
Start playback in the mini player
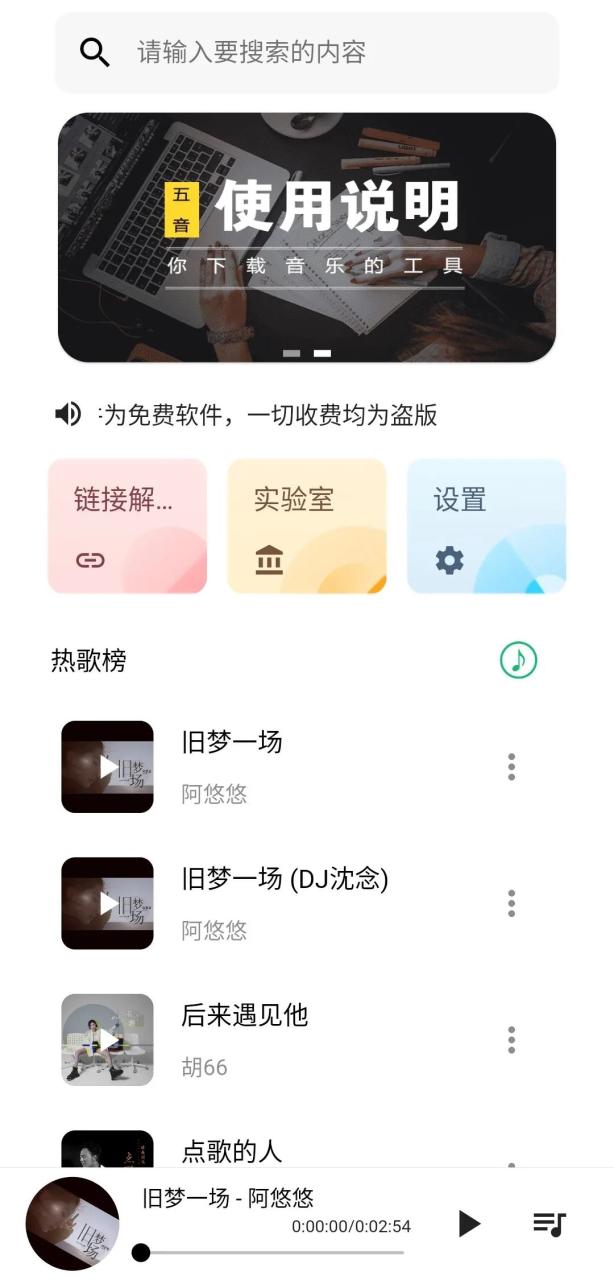[468, 1223]
